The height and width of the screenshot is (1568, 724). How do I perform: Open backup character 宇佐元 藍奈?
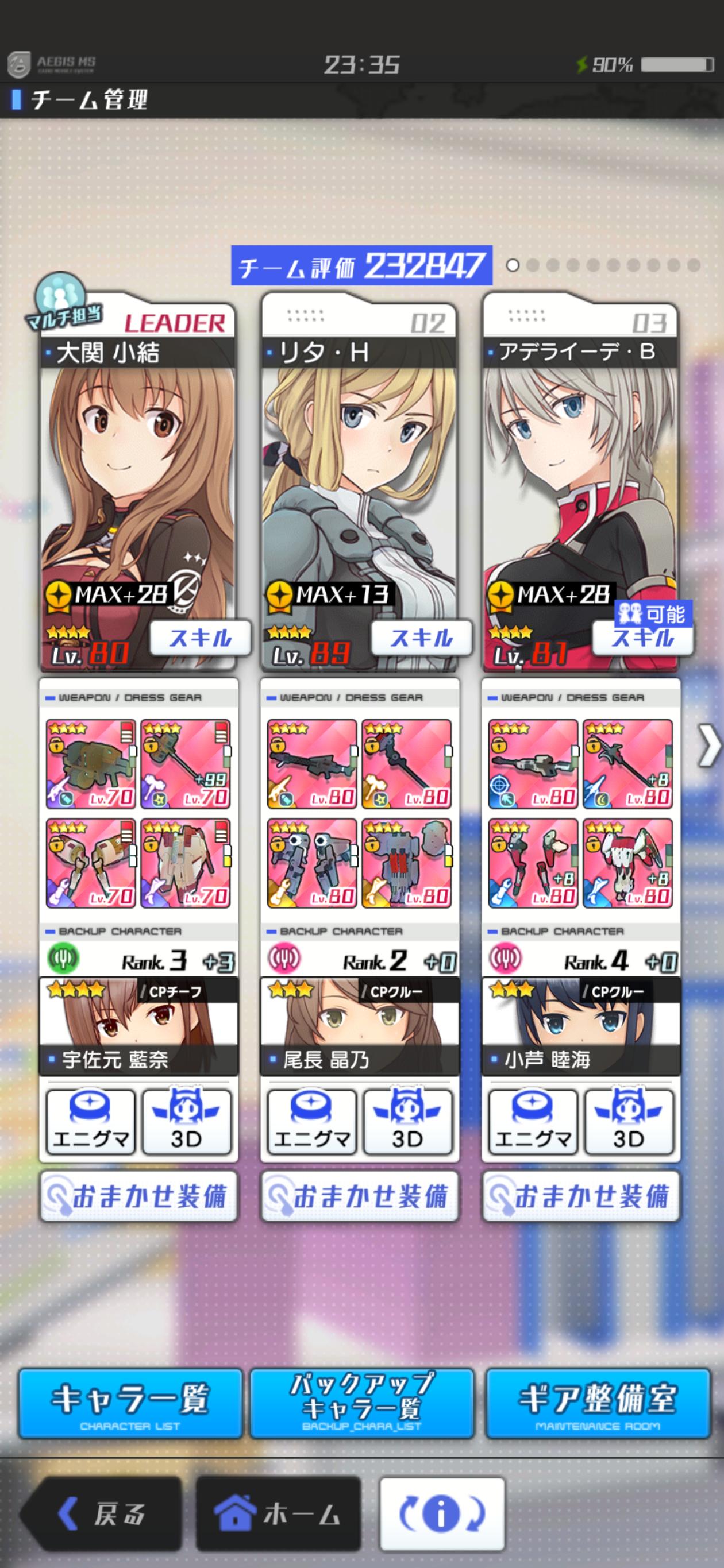tap(138, 1026)
